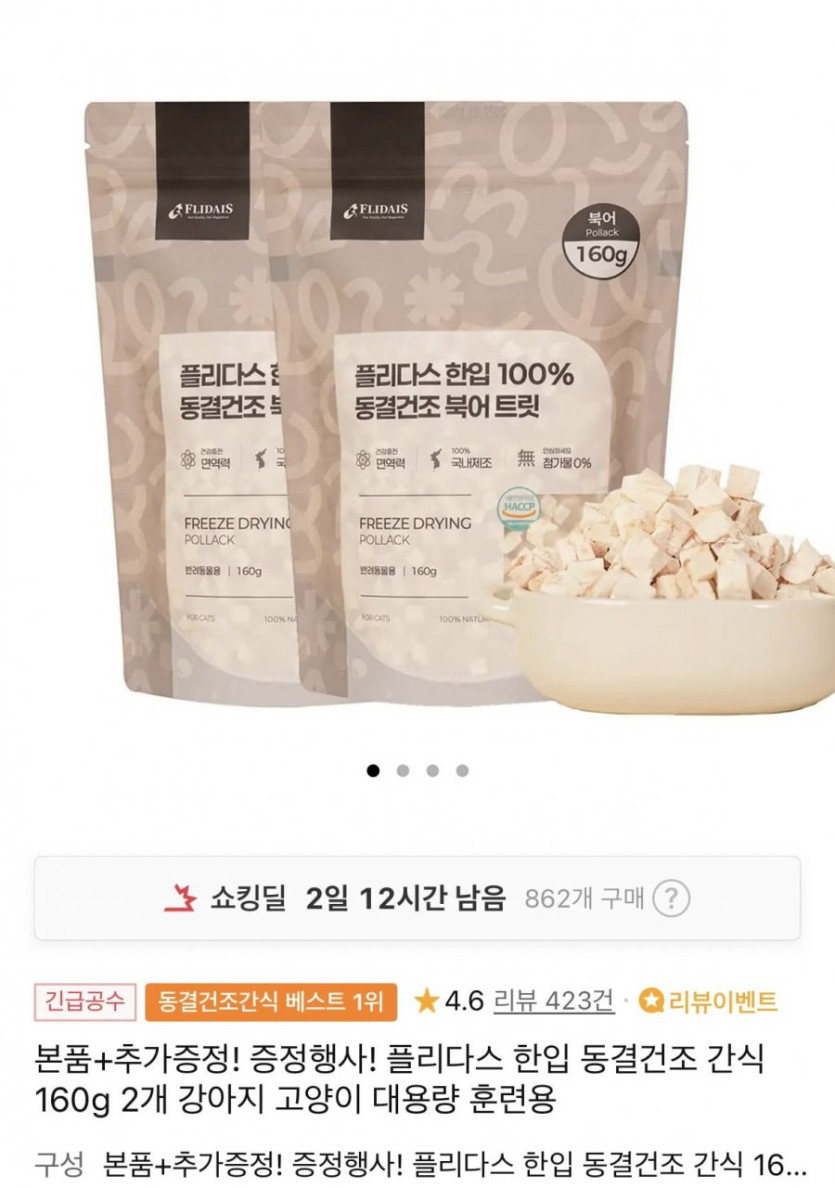Jump to the second product image dot

point(403,771)
